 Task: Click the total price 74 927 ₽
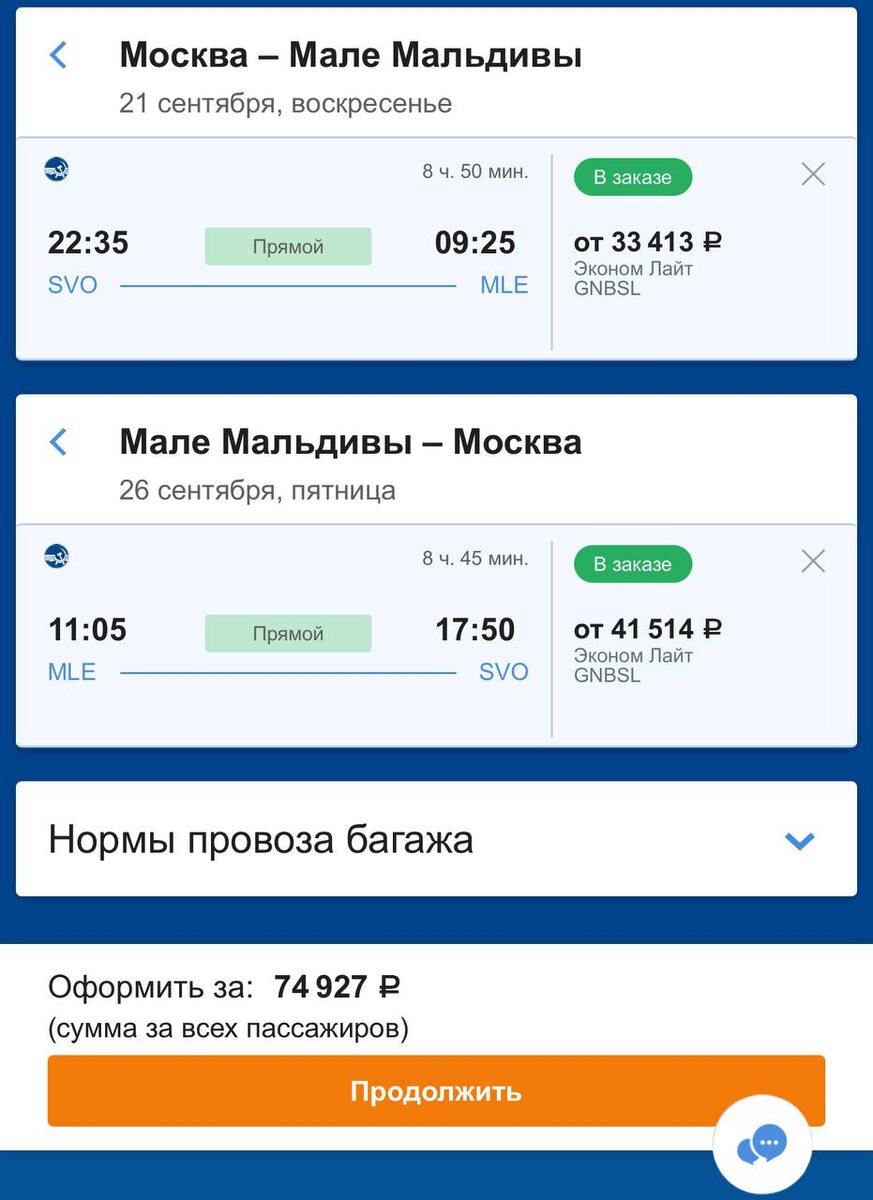point(337,983)
